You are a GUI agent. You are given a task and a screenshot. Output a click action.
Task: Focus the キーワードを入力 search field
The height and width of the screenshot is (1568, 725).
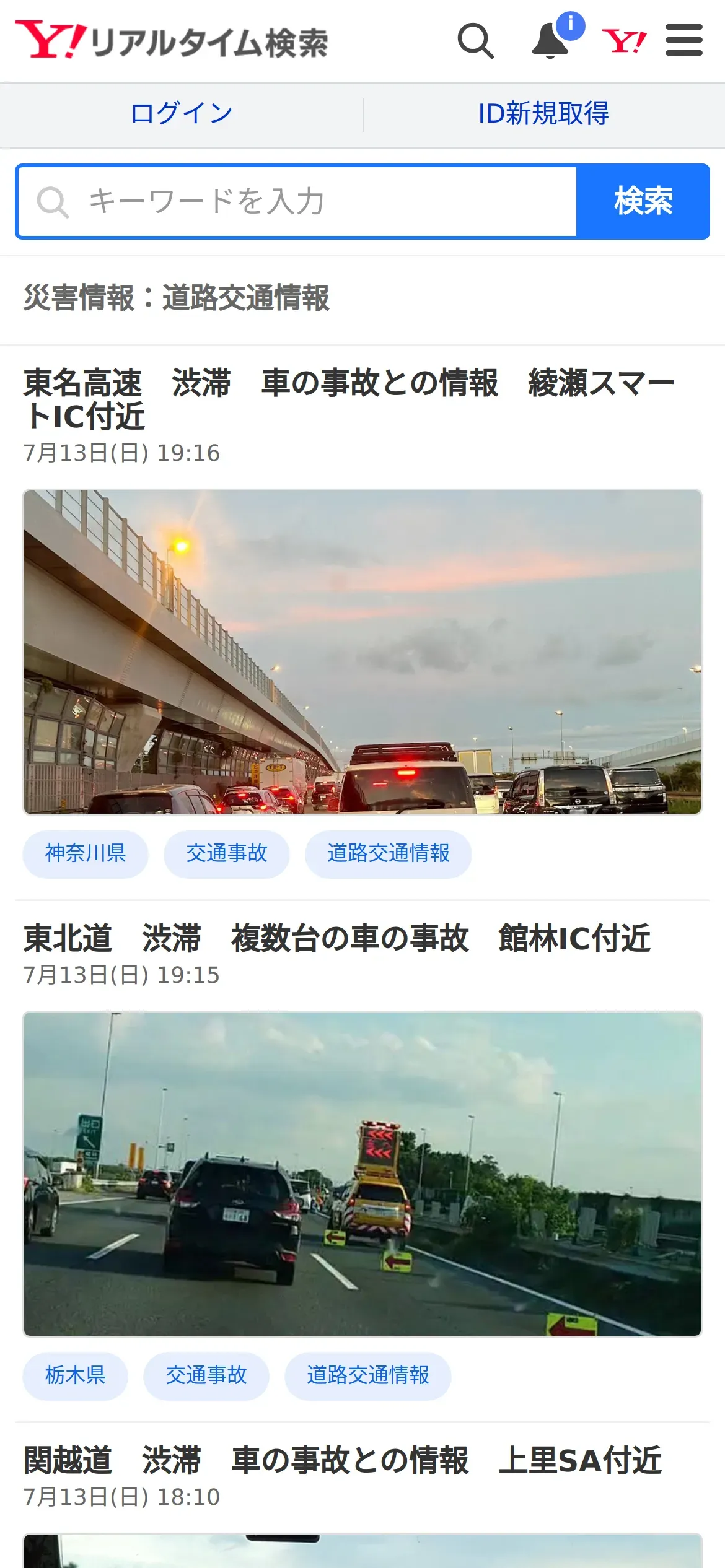pos(297,202)
